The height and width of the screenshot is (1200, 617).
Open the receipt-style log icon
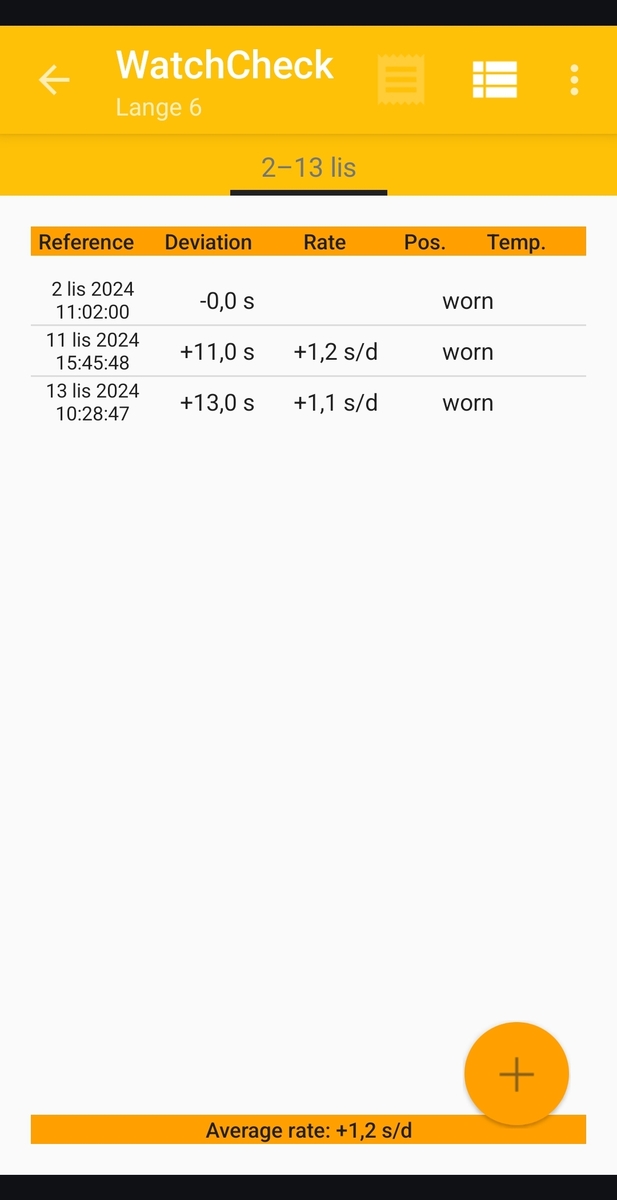[x=401, y=79]
